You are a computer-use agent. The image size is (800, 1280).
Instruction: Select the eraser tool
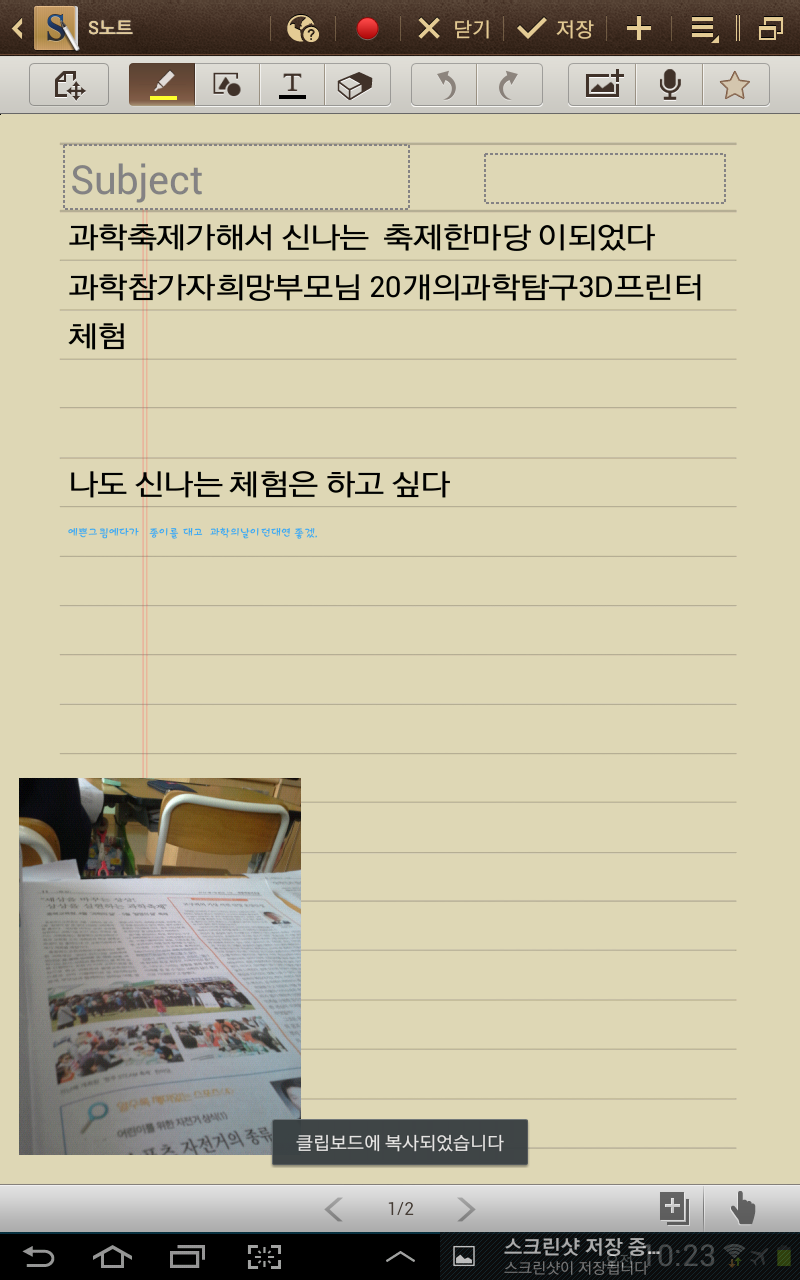[x=356, y=85]
